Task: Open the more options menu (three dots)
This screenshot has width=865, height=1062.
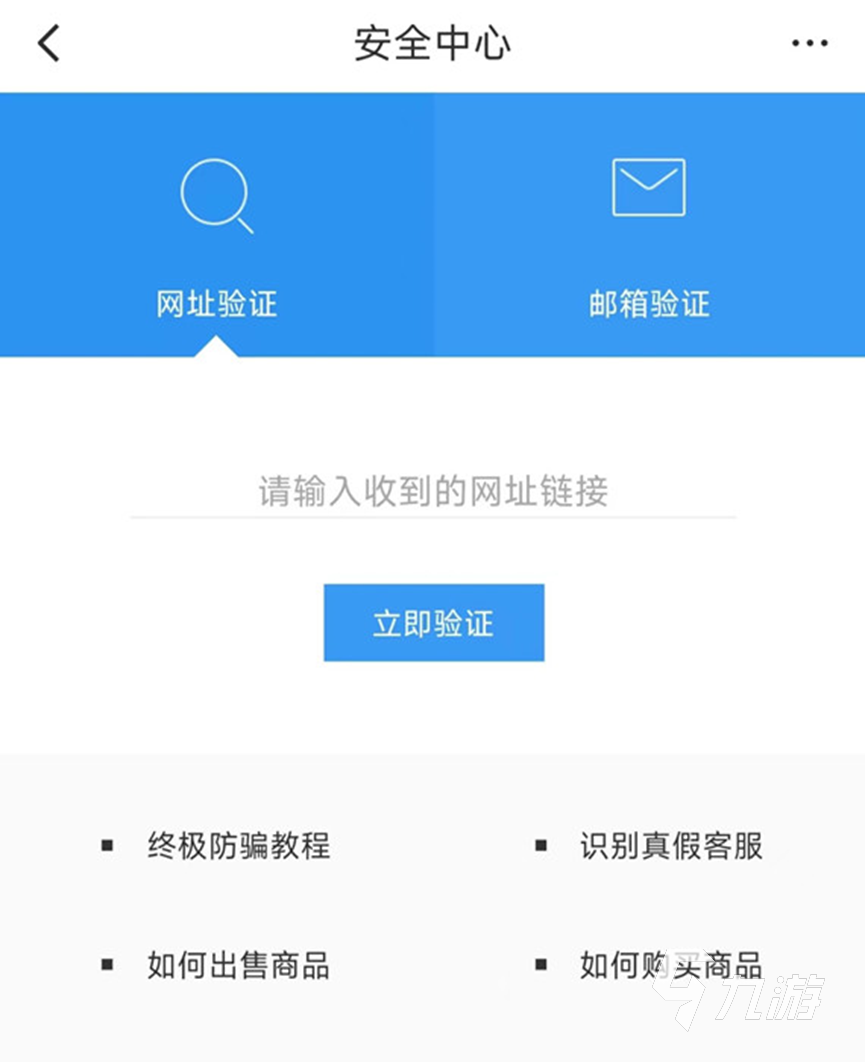Action: [810, 42]
